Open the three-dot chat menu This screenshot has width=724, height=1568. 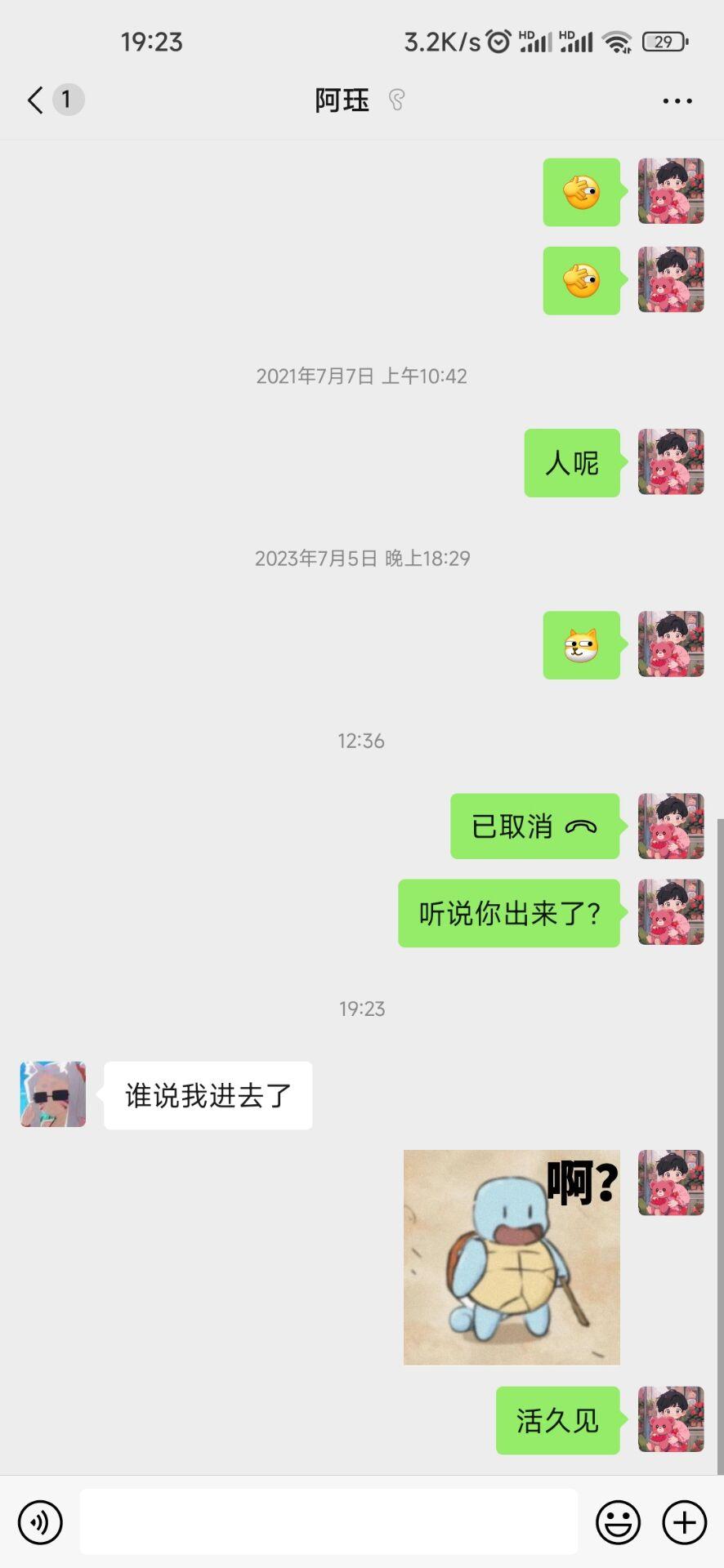pos(677,100)
